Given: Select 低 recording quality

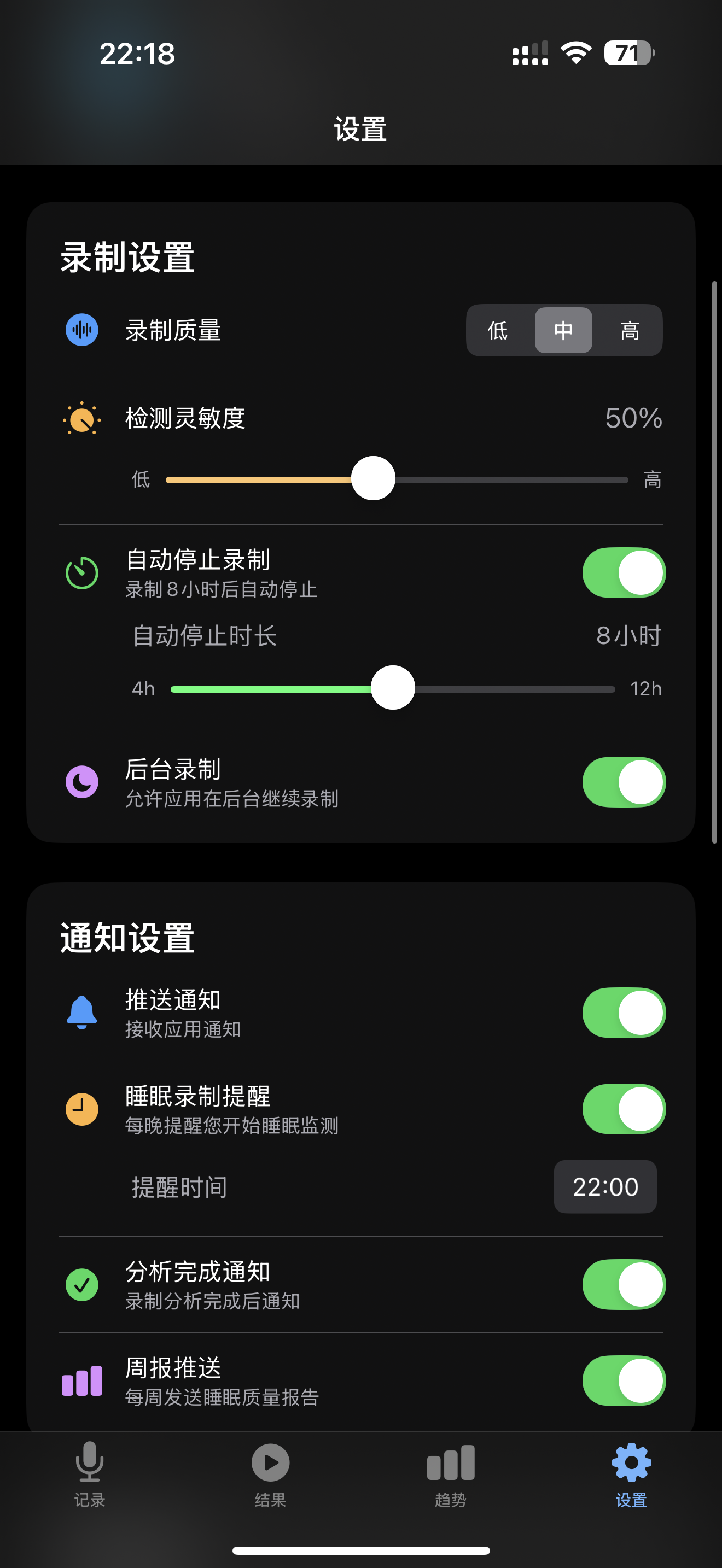Looking at the screenshot, I should (x=498, y=331).
